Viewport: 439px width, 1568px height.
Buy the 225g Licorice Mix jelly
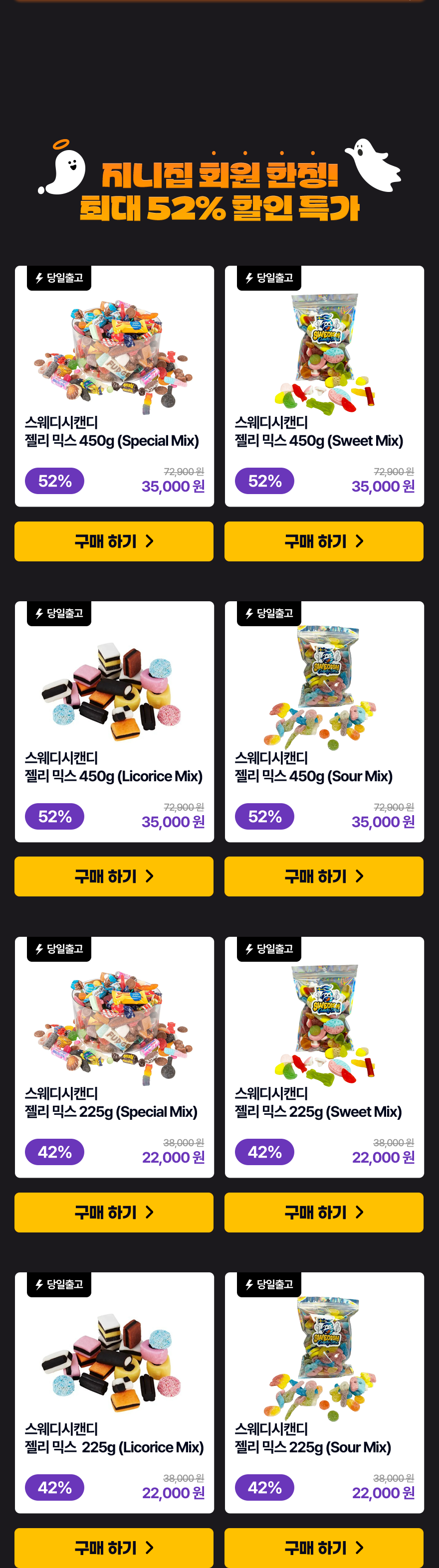114,1547
